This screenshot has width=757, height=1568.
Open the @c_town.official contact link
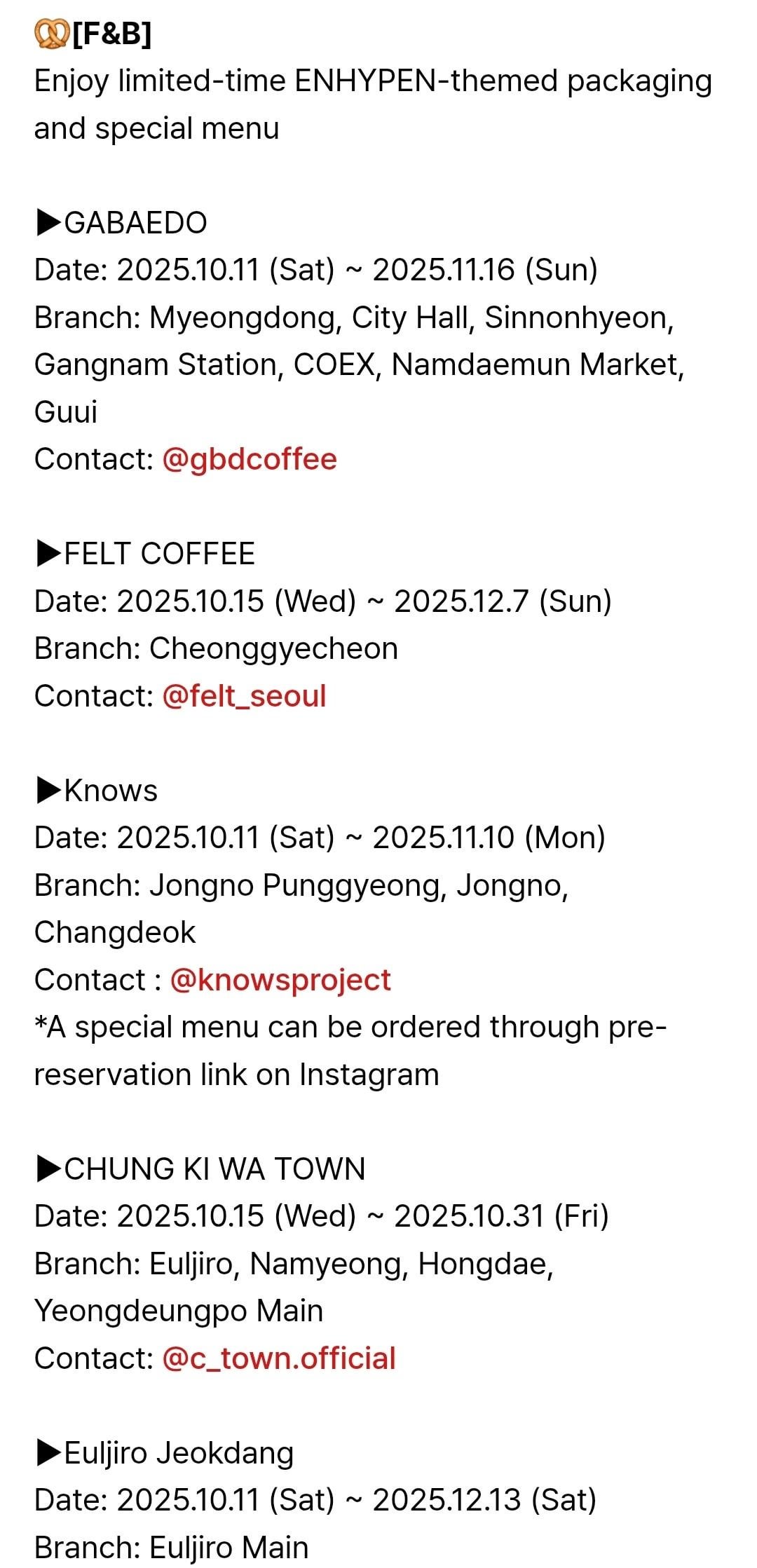click(279, 1358)
